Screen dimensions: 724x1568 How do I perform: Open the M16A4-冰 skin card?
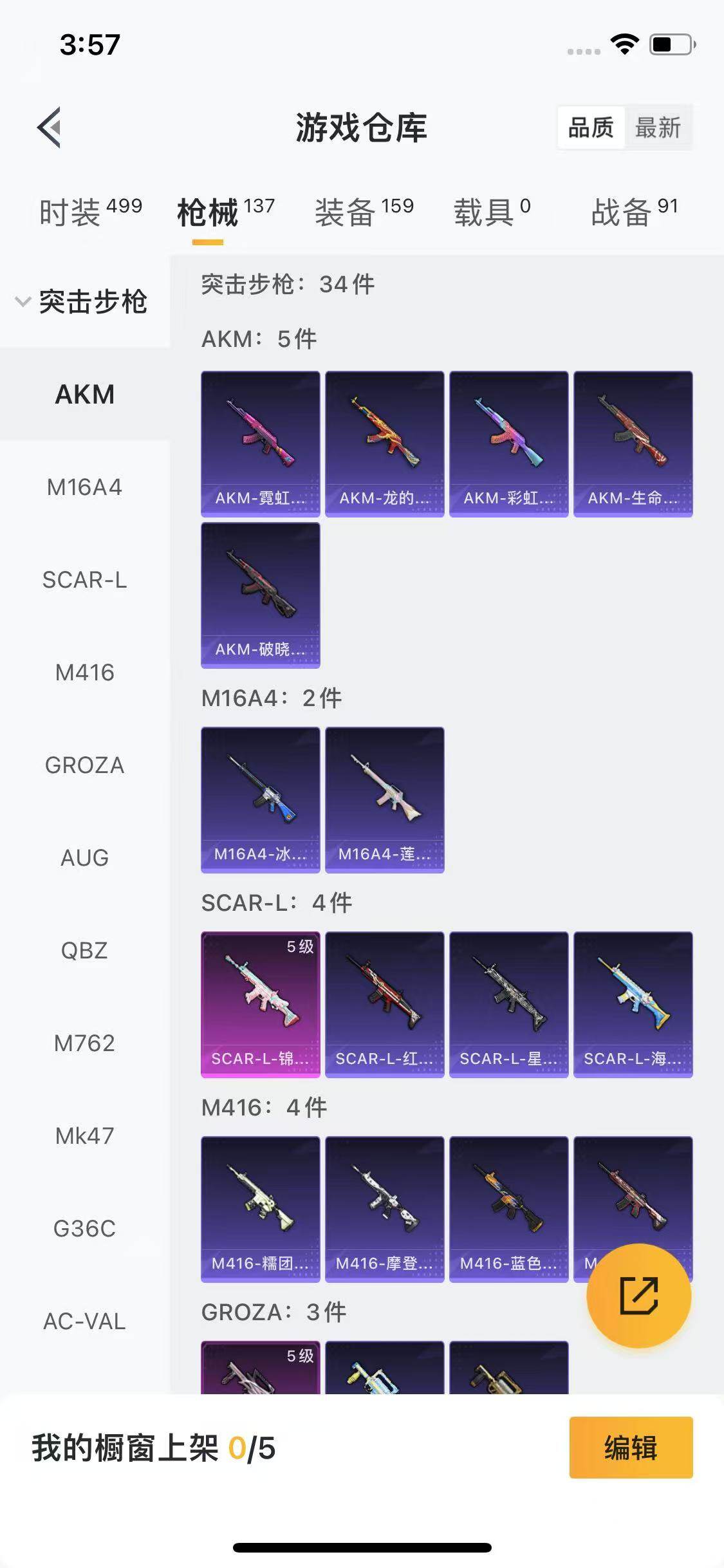coord(260,799)
